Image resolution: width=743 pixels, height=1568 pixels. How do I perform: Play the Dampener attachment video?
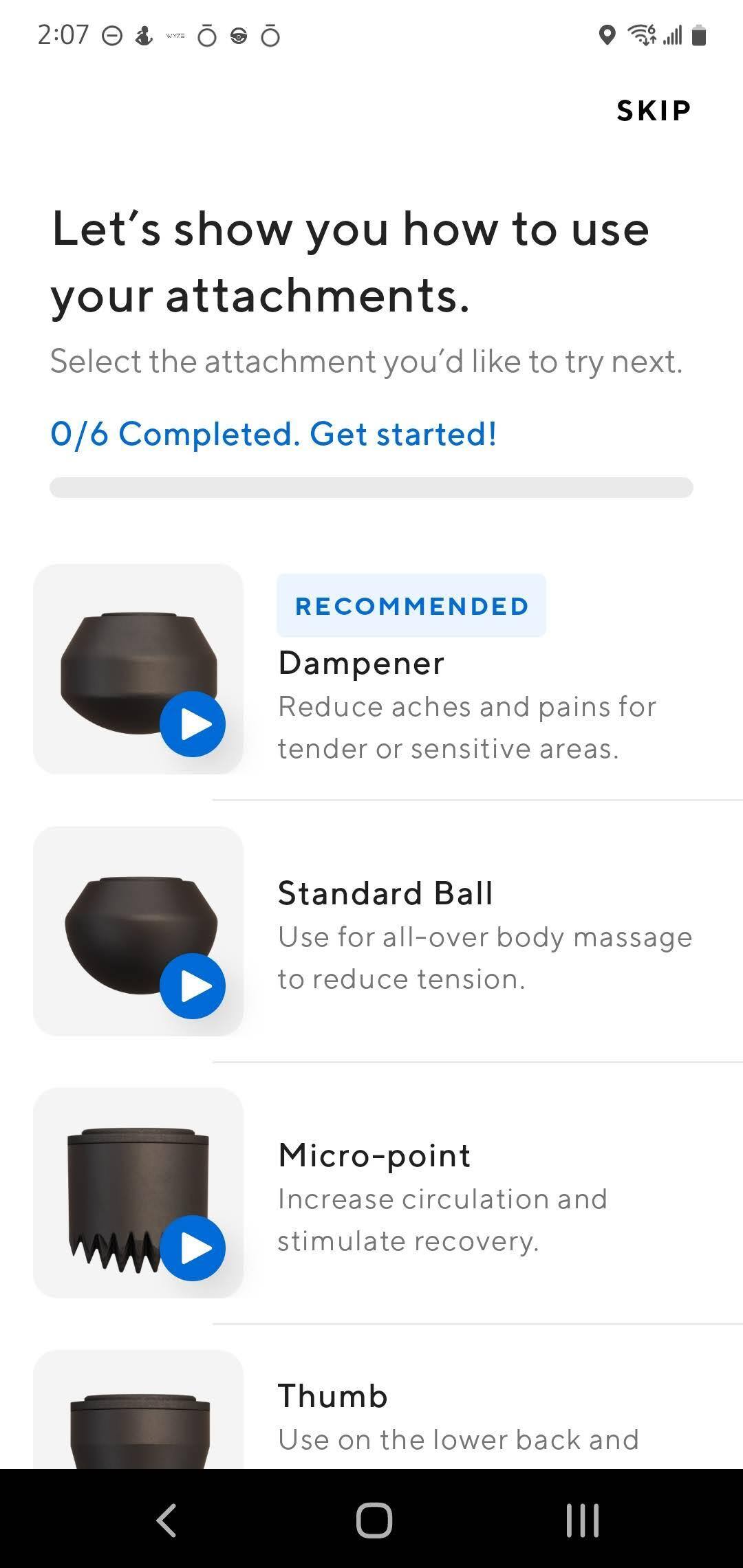pos(193,724)
